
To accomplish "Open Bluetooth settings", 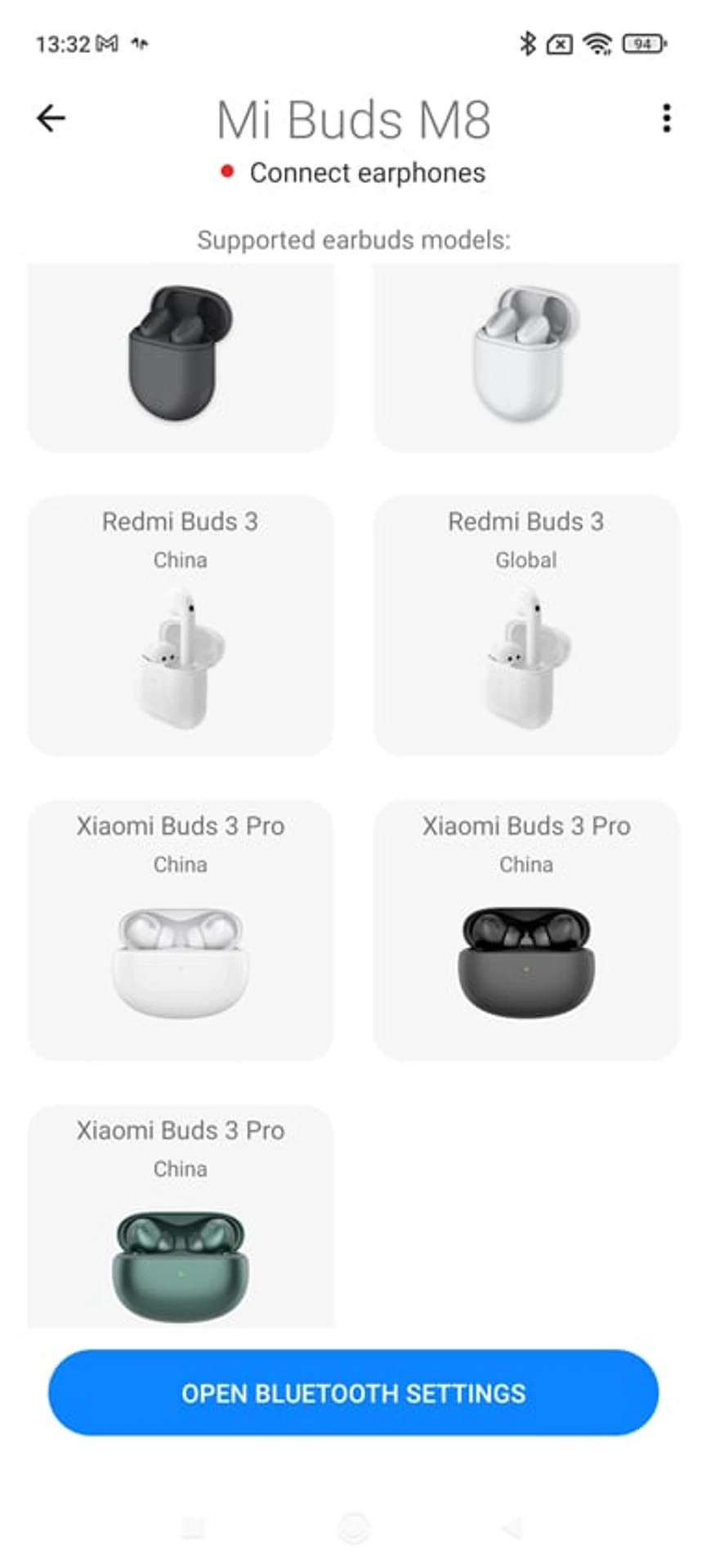I will [353, 1392].
